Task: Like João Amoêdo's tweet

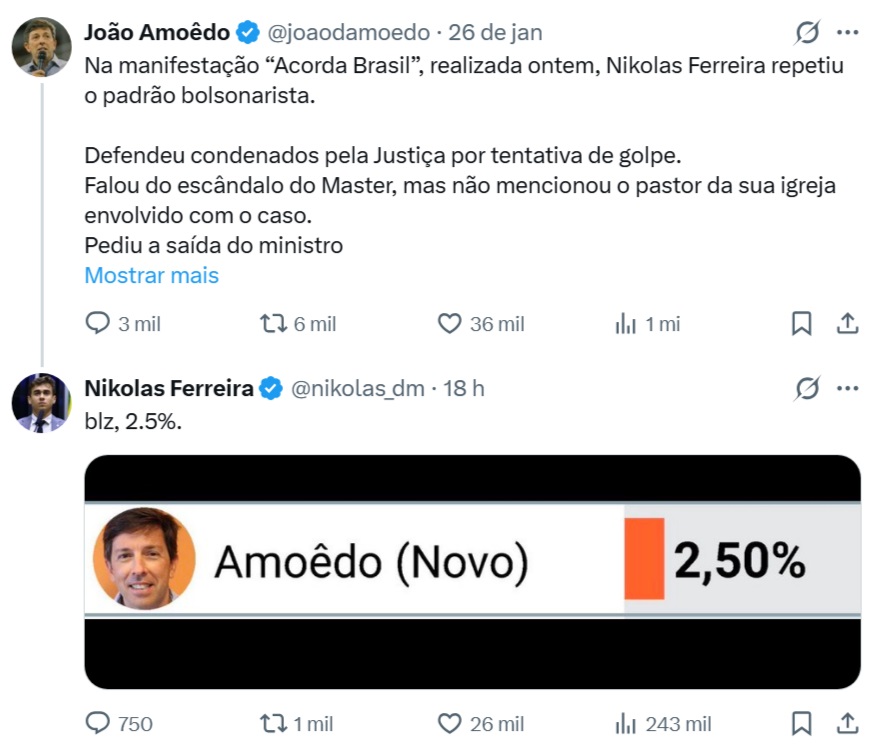Action: 450,323
